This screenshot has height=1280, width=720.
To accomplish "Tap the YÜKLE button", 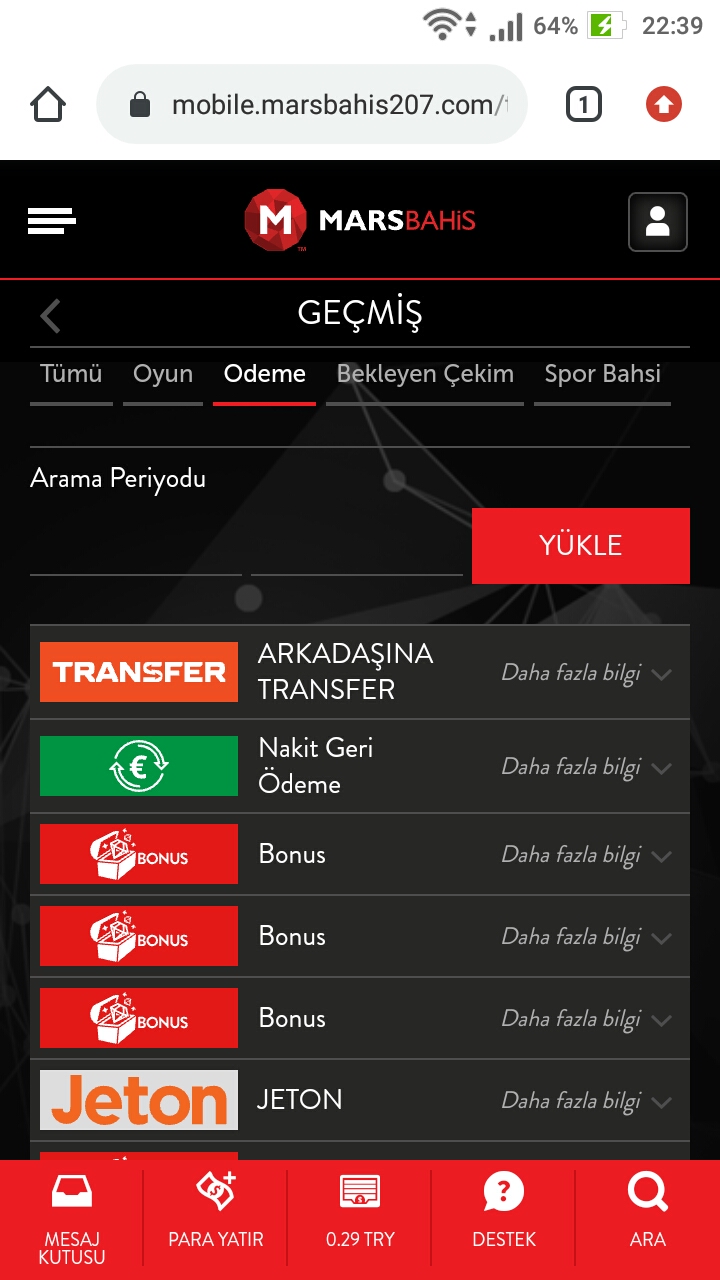I will [x=580, y=545].
